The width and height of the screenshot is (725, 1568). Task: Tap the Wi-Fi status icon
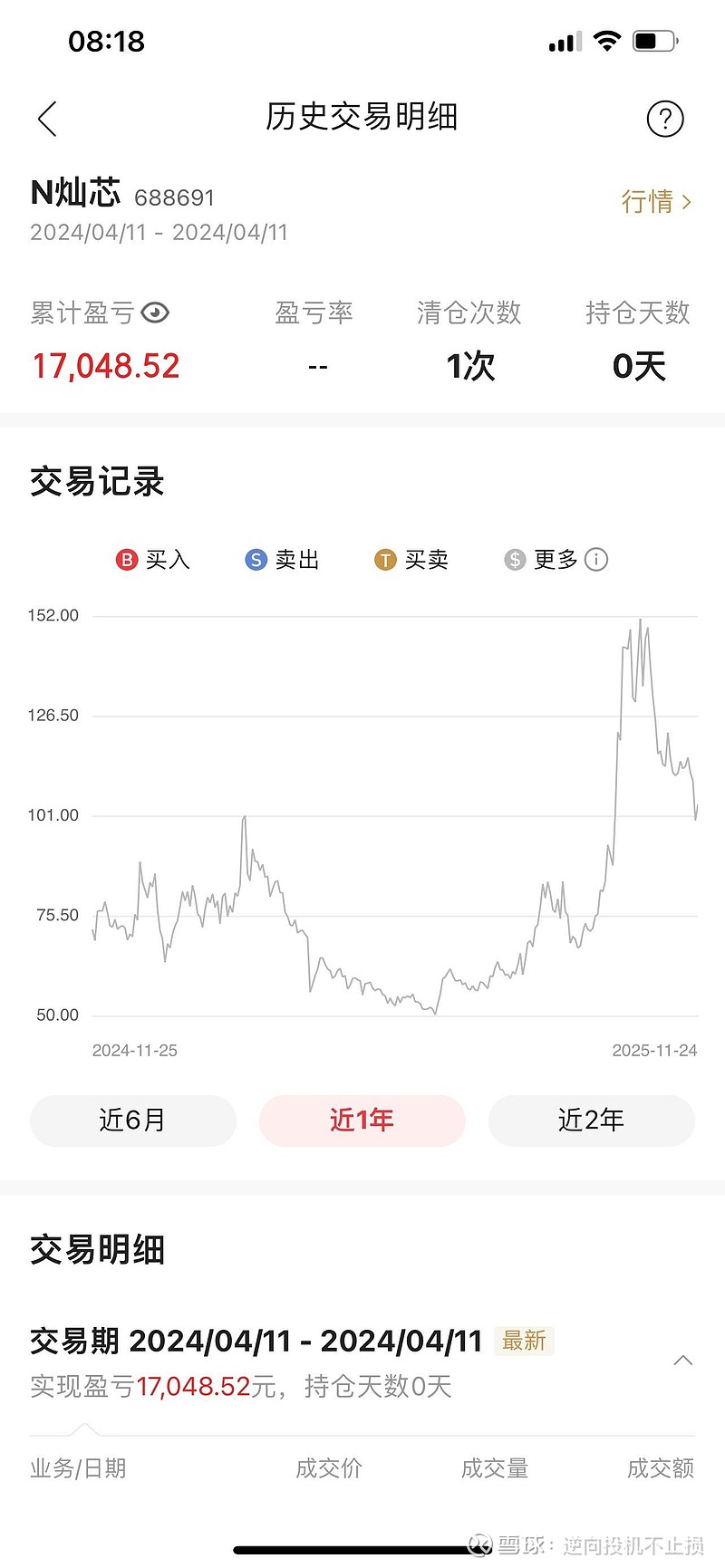tap(608, 40)
